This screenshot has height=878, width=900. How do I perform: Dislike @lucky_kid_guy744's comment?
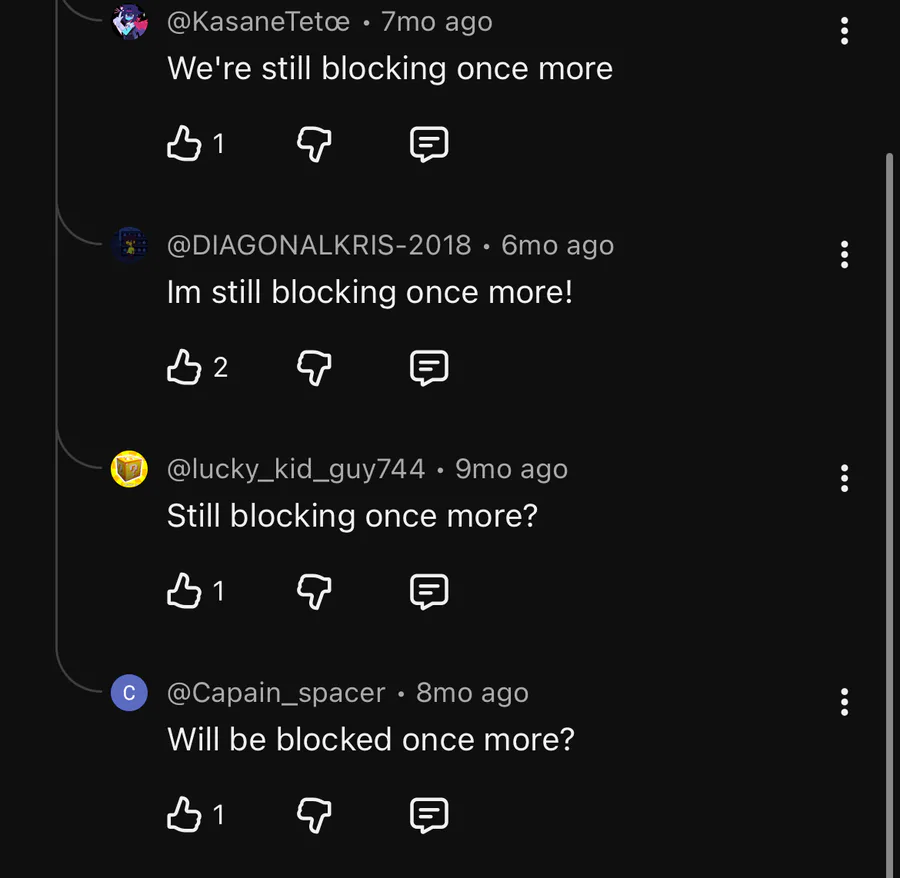(314, 593)
